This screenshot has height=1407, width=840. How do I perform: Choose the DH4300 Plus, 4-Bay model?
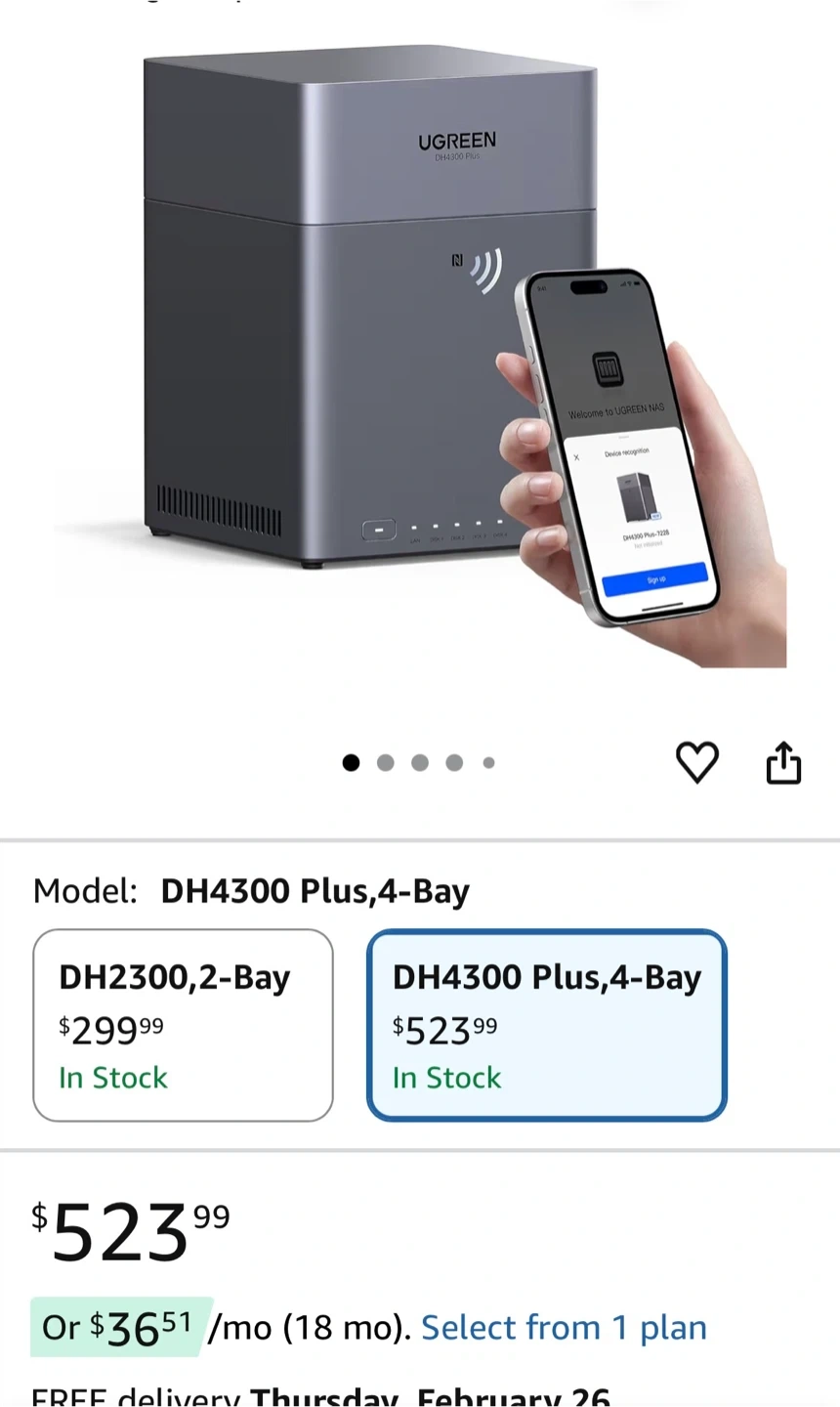tap(547, 1025)
